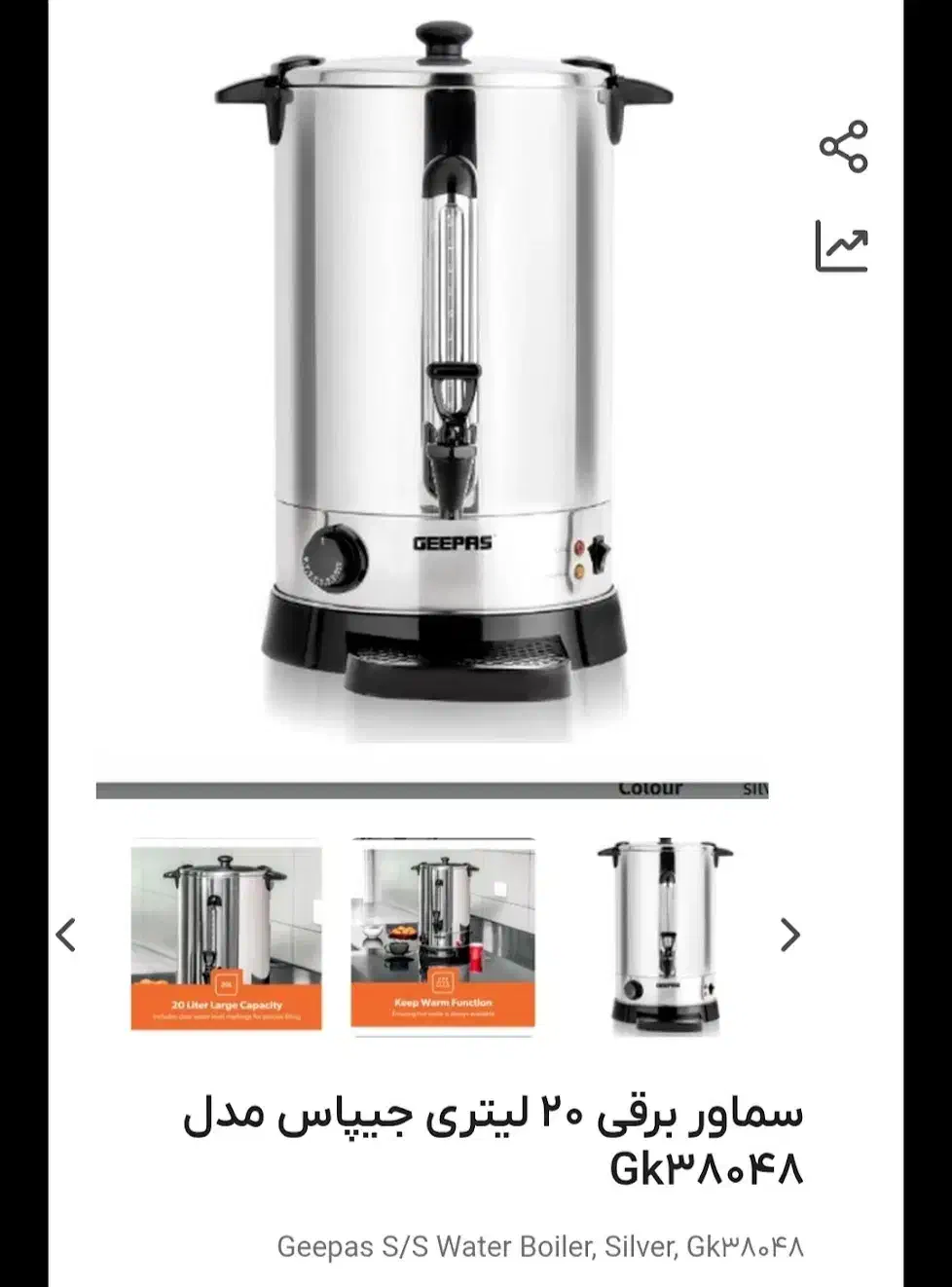952x1287 pixels.
Task: Open the main boiler image fullscreen
Action: [443, 380]
